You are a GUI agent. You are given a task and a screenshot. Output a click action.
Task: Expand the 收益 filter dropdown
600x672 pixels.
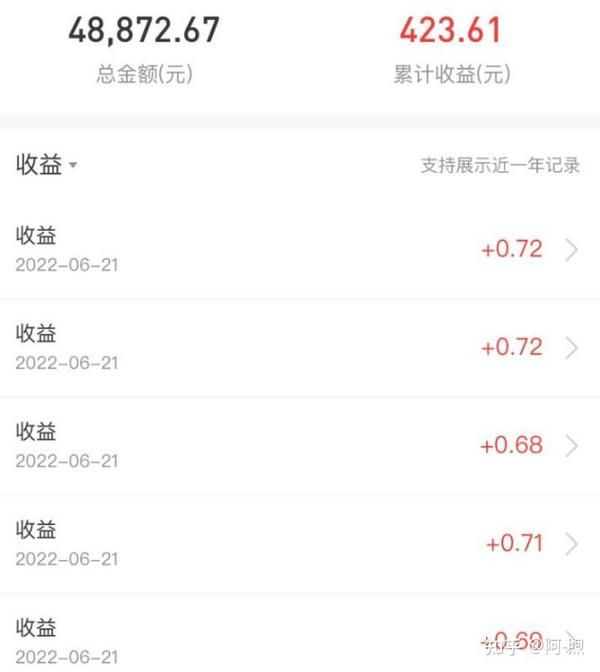pyautogui.click(x=47, y=166)
